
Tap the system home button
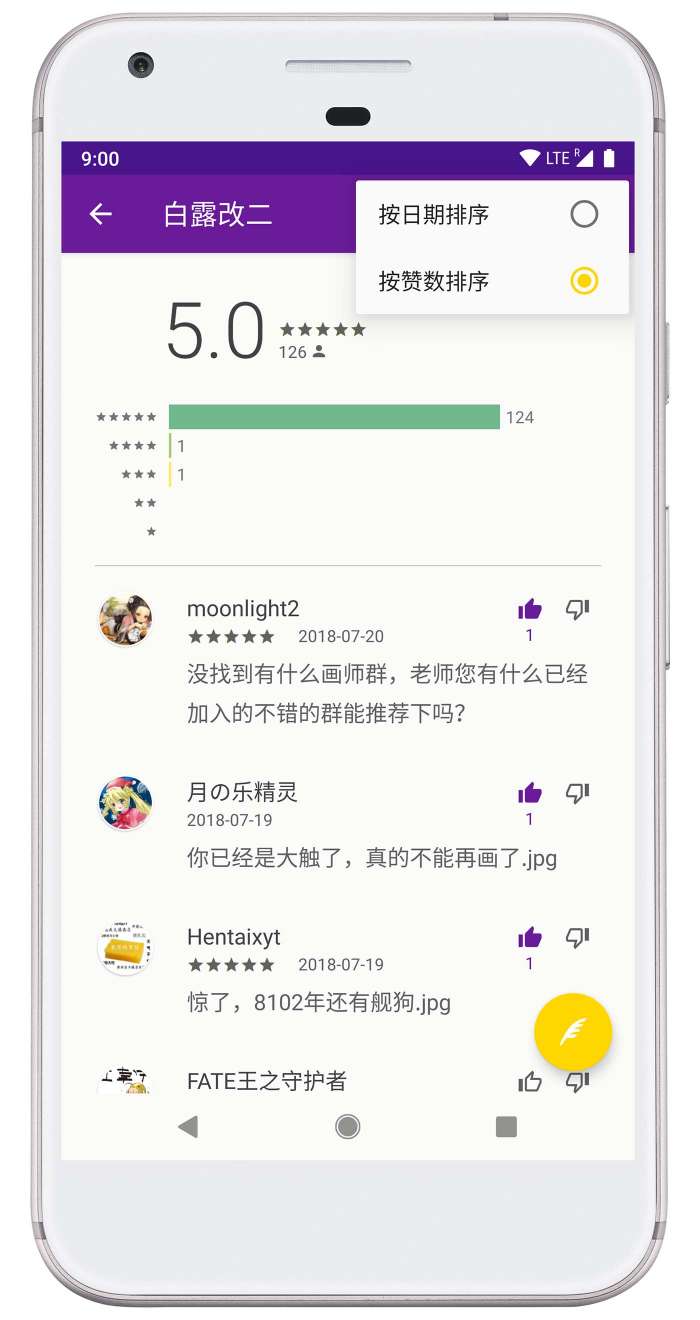tap(347, 1127)
